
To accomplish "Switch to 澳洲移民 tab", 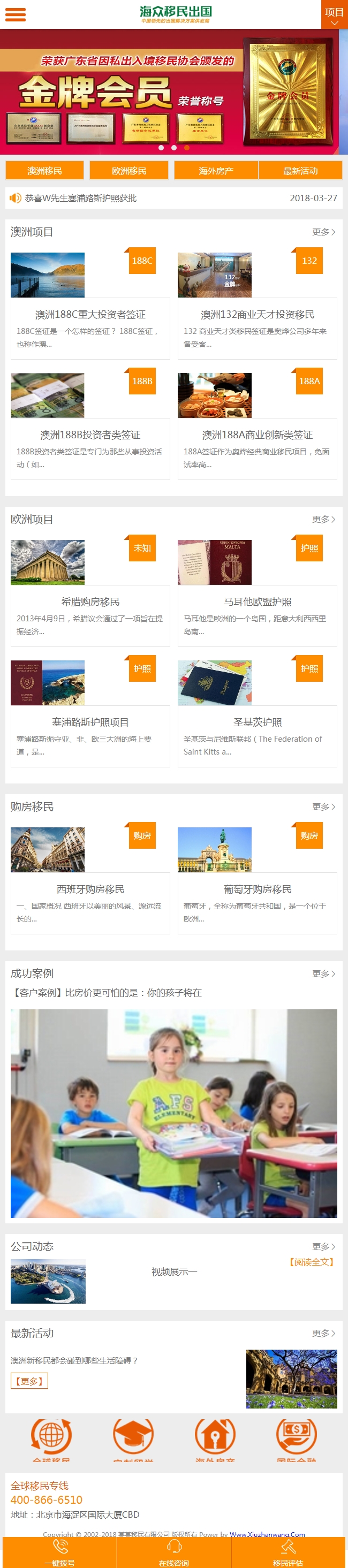I will point(44,170).
